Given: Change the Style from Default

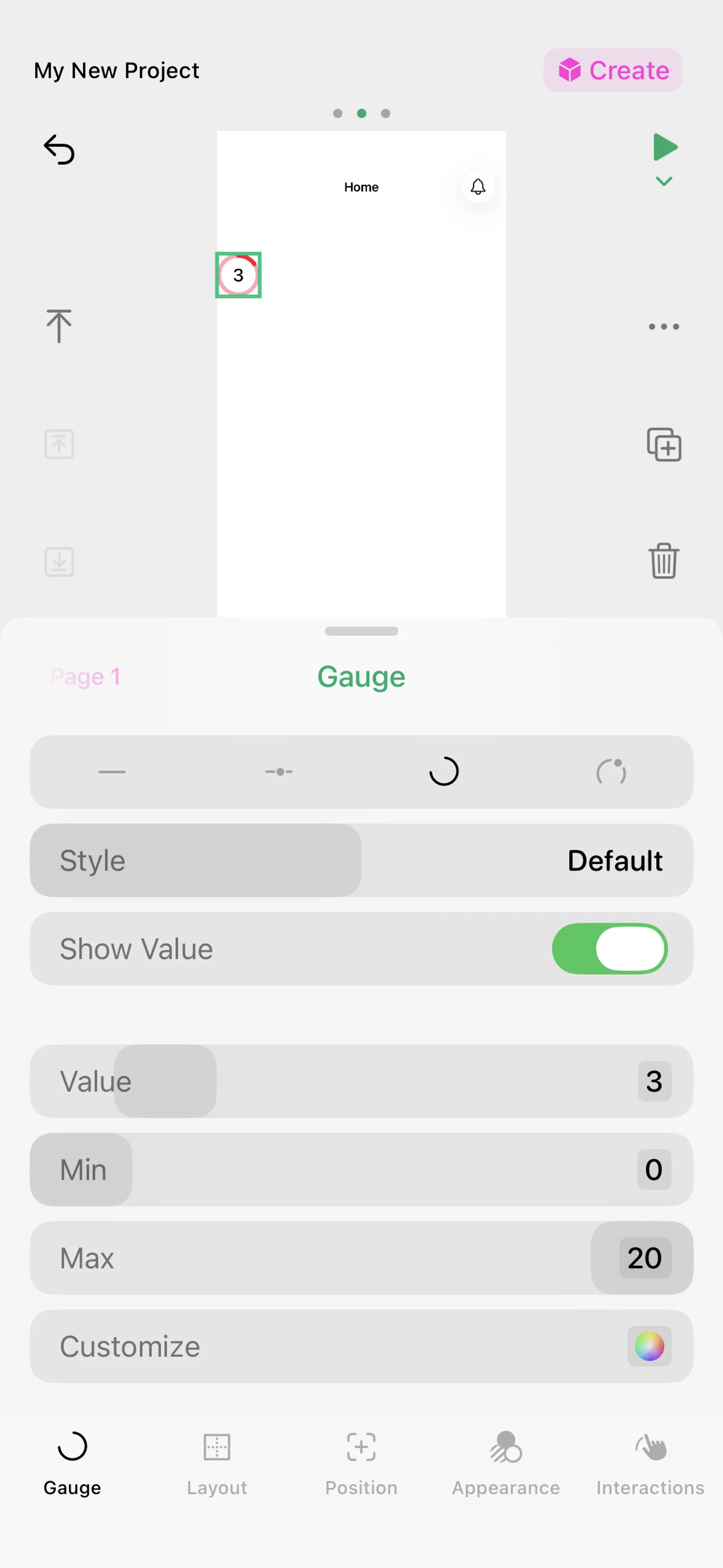Looking at the screenshot, I should (x=615, y=861).
